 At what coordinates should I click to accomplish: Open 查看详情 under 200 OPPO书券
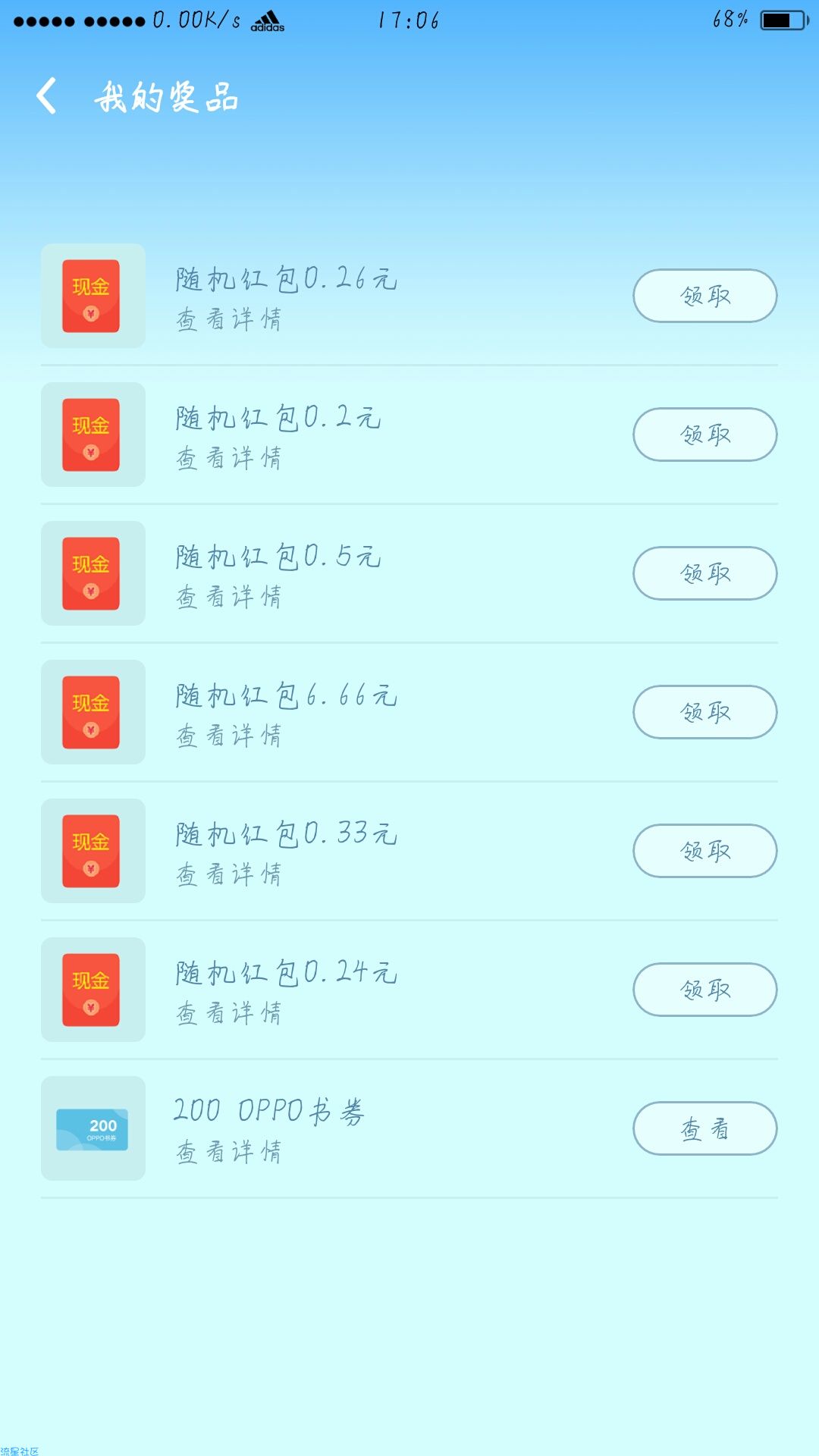[229, 1152]
